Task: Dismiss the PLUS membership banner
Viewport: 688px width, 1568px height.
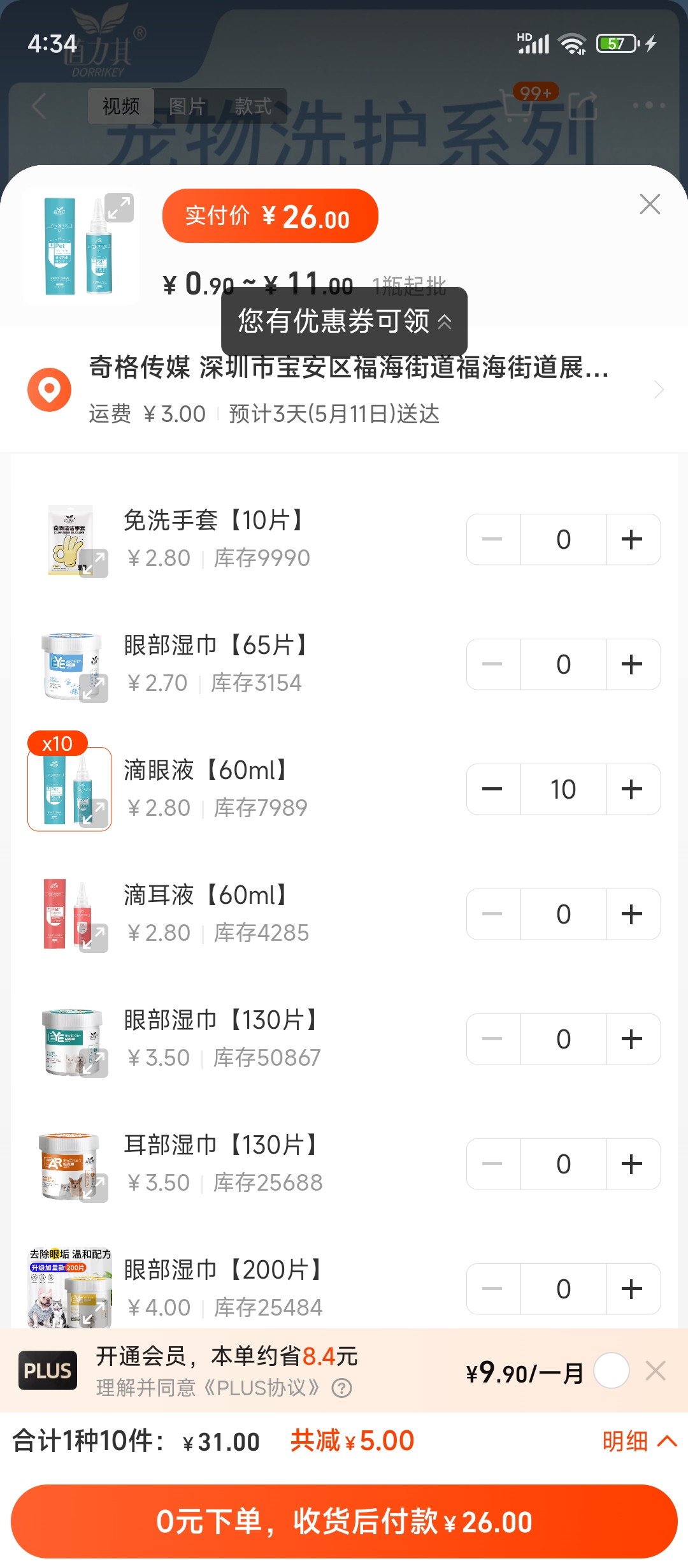Action: [x=656, y=1370]
